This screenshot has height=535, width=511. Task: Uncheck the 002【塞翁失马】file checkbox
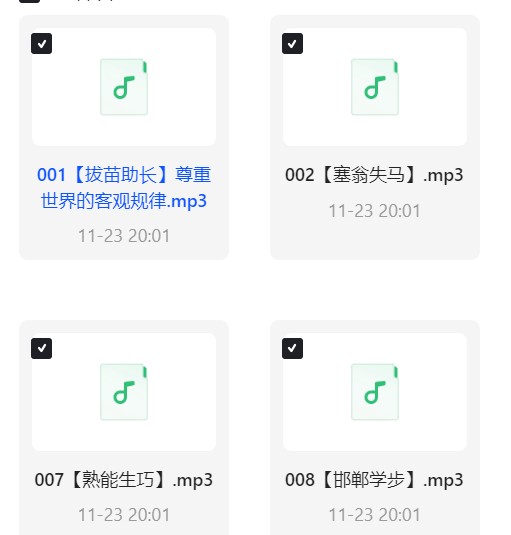[292, 43]
